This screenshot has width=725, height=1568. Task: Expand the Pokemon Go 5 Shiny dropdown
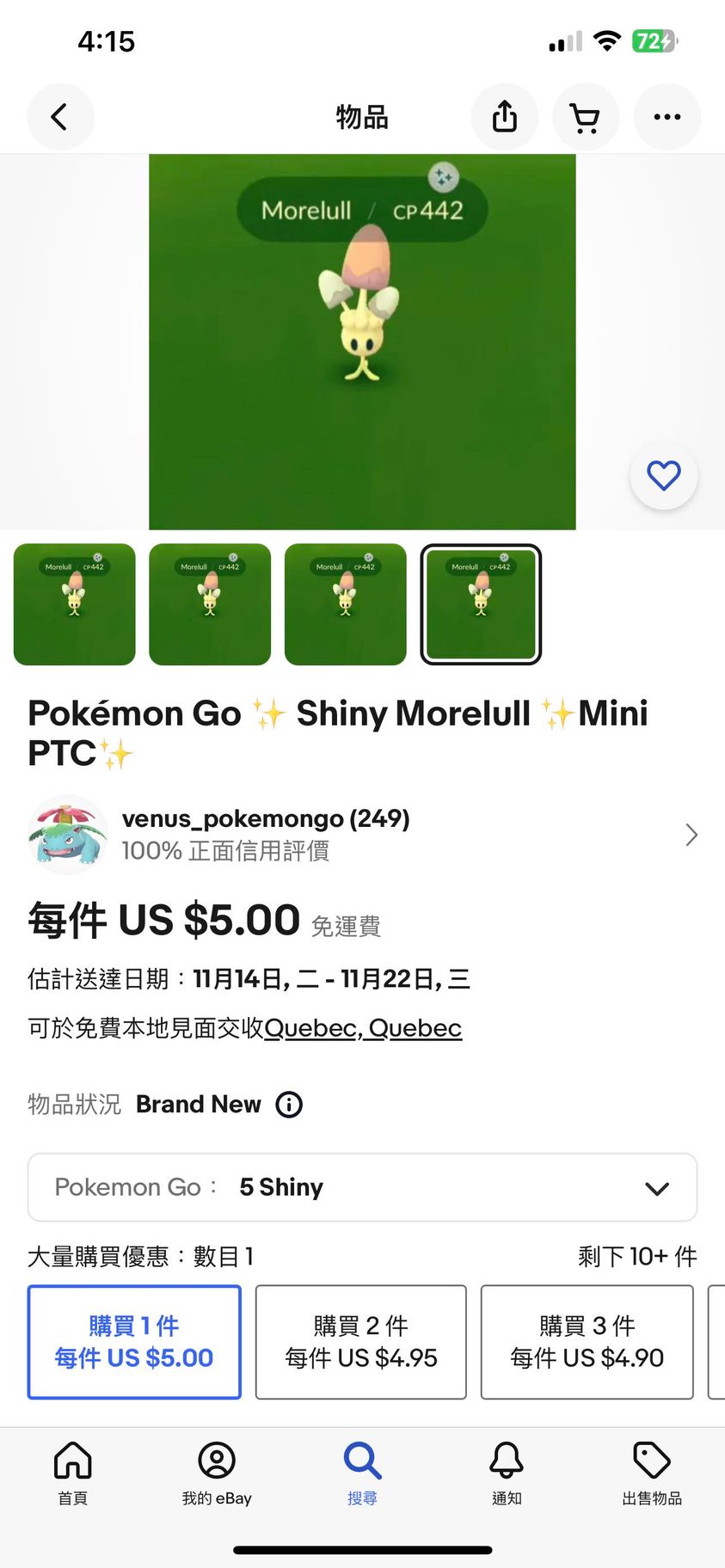pos(362,1187)
